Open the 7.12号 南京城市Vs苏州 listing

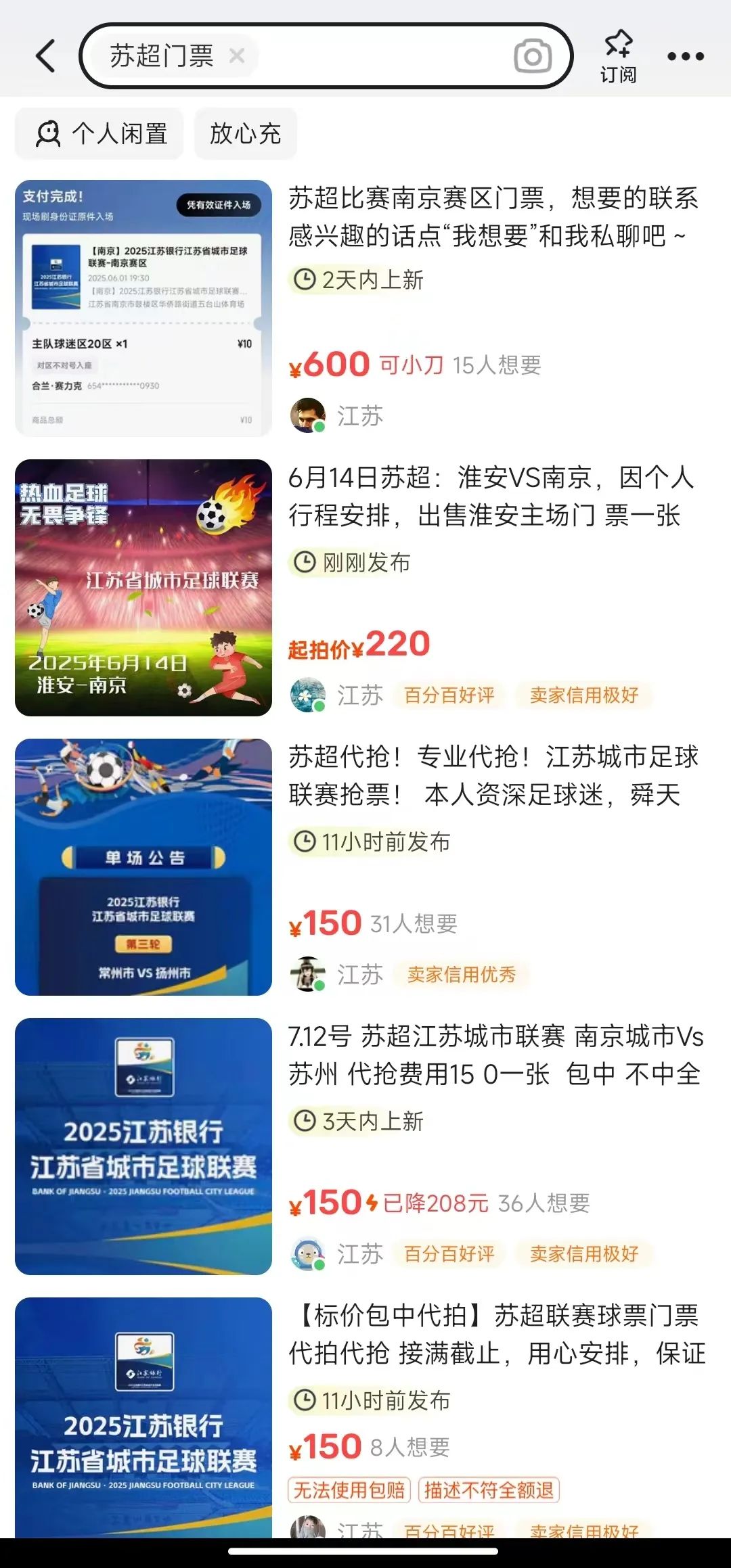[495, 1055]
